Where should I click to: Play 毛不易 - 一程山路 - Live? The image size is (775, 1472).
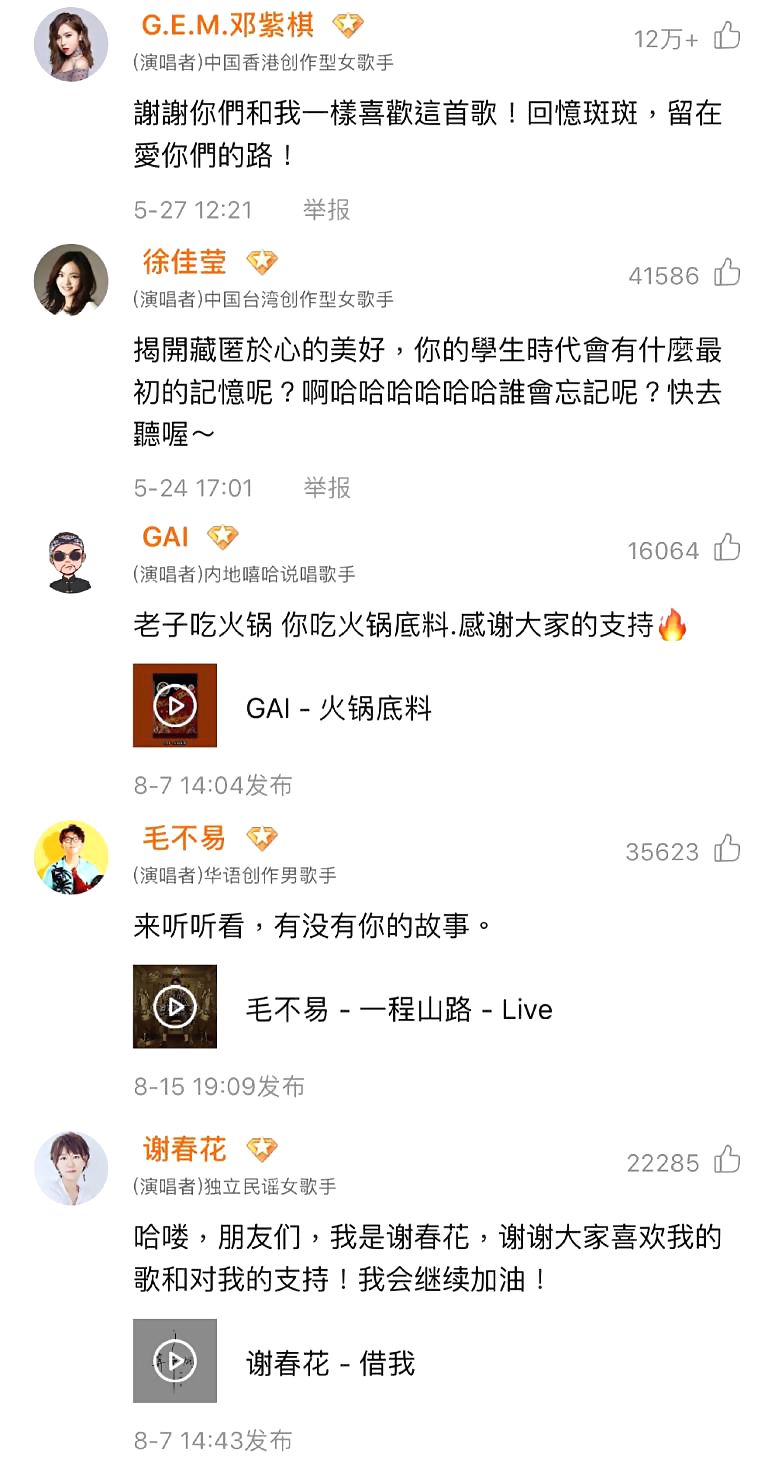click(x=175, y=1007)
